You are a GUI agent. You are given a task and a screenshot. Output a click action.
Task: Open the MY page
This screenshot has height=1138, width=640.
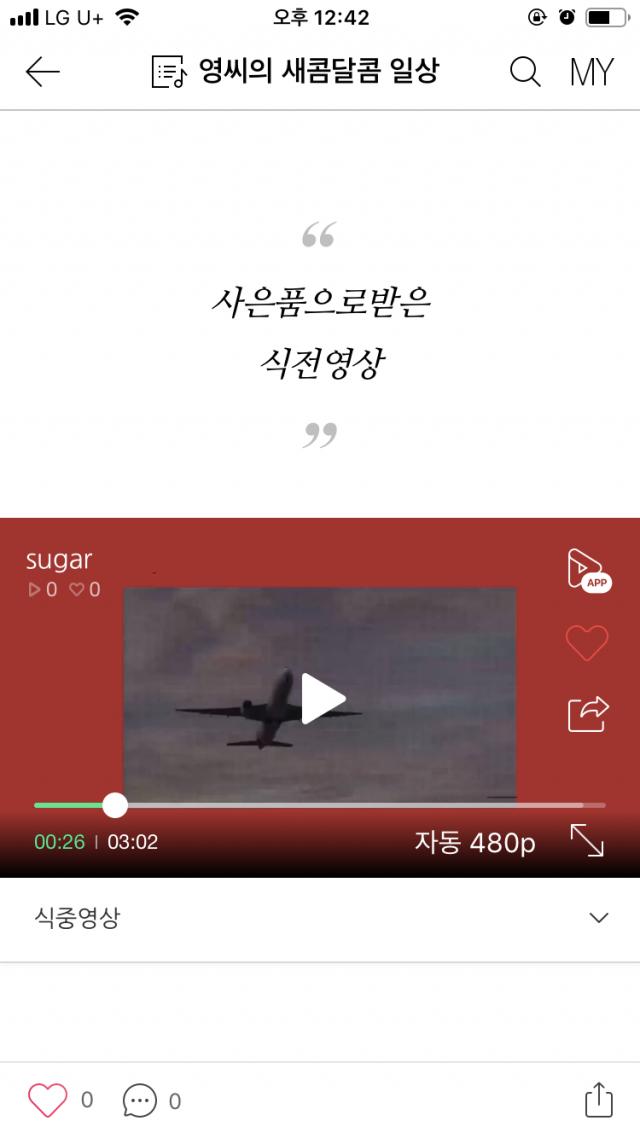click(591, 72)
